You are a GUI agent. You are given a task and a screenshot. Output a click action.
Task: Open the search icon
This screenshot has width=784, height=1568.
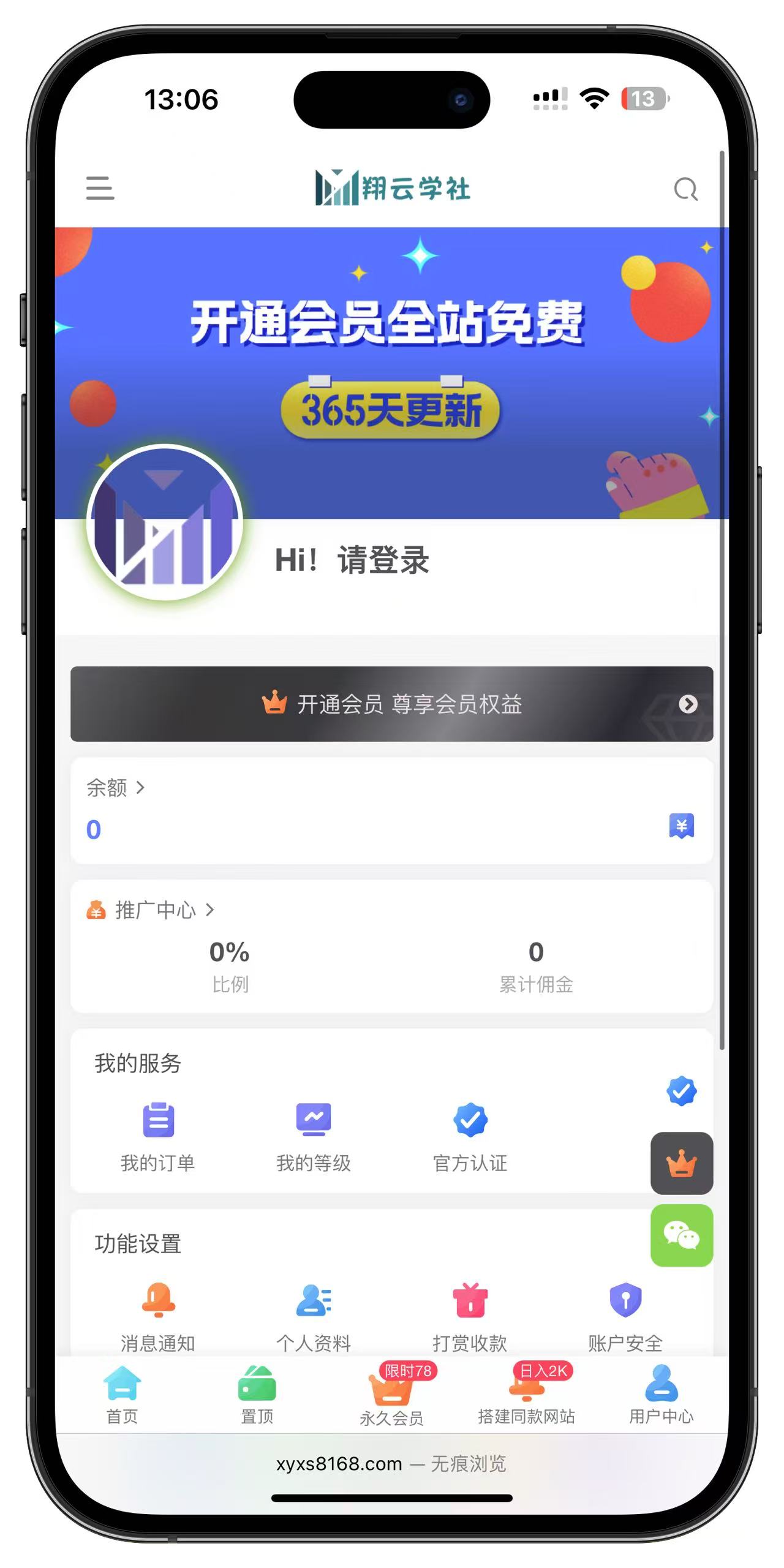pos(685,189)
